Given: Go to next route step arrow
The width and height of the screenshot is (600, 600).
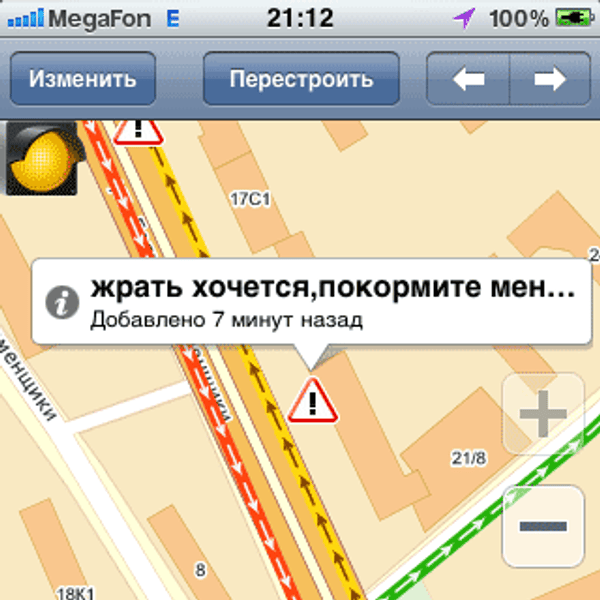Looking at the screenshot, I should click(x=550, y=79).
